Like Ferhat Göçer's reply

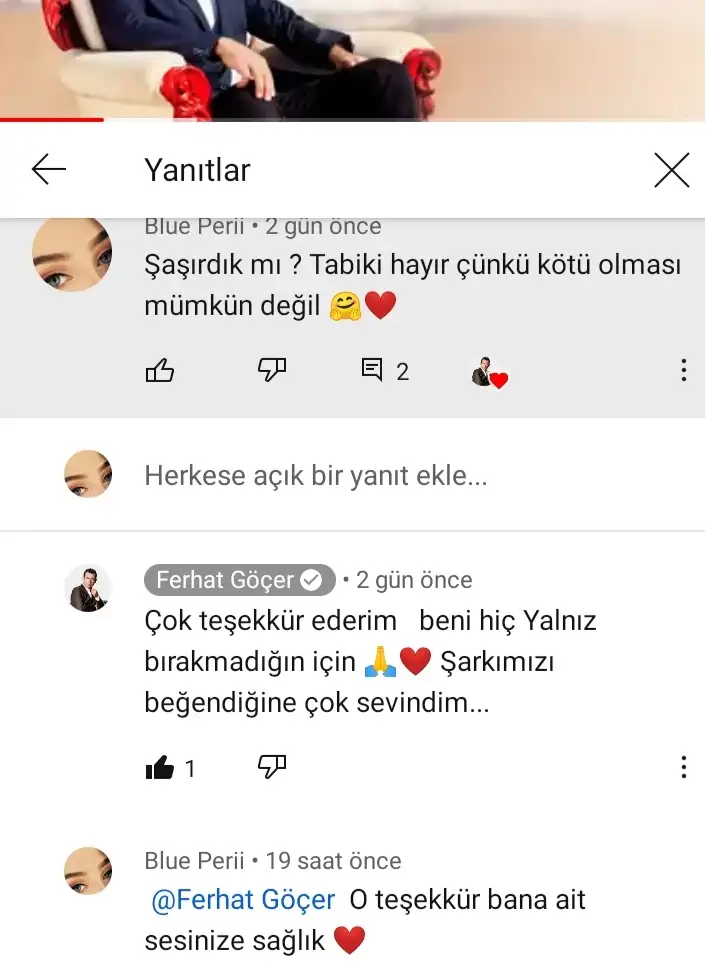[160, 768]
